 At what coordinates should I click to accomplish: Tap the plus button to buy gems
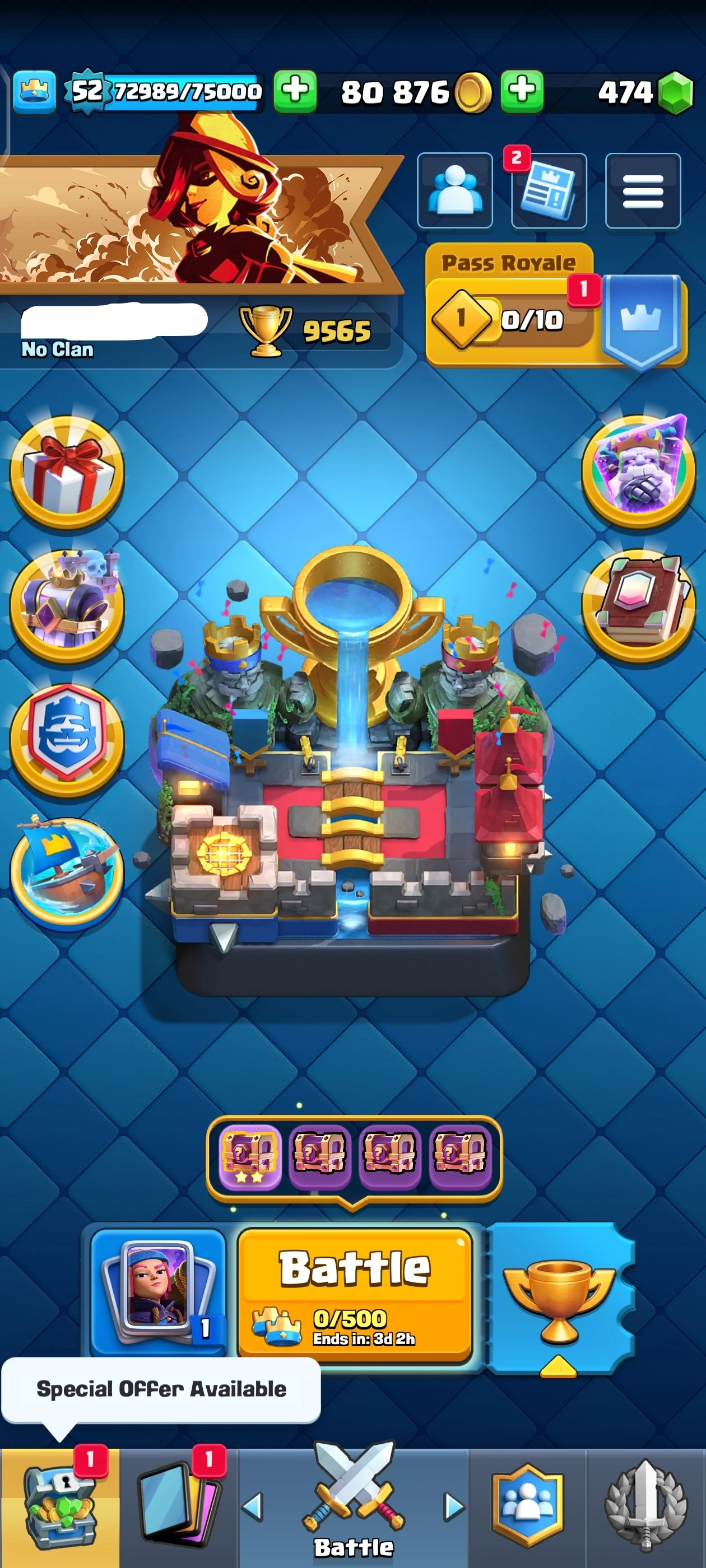(522, 91)
